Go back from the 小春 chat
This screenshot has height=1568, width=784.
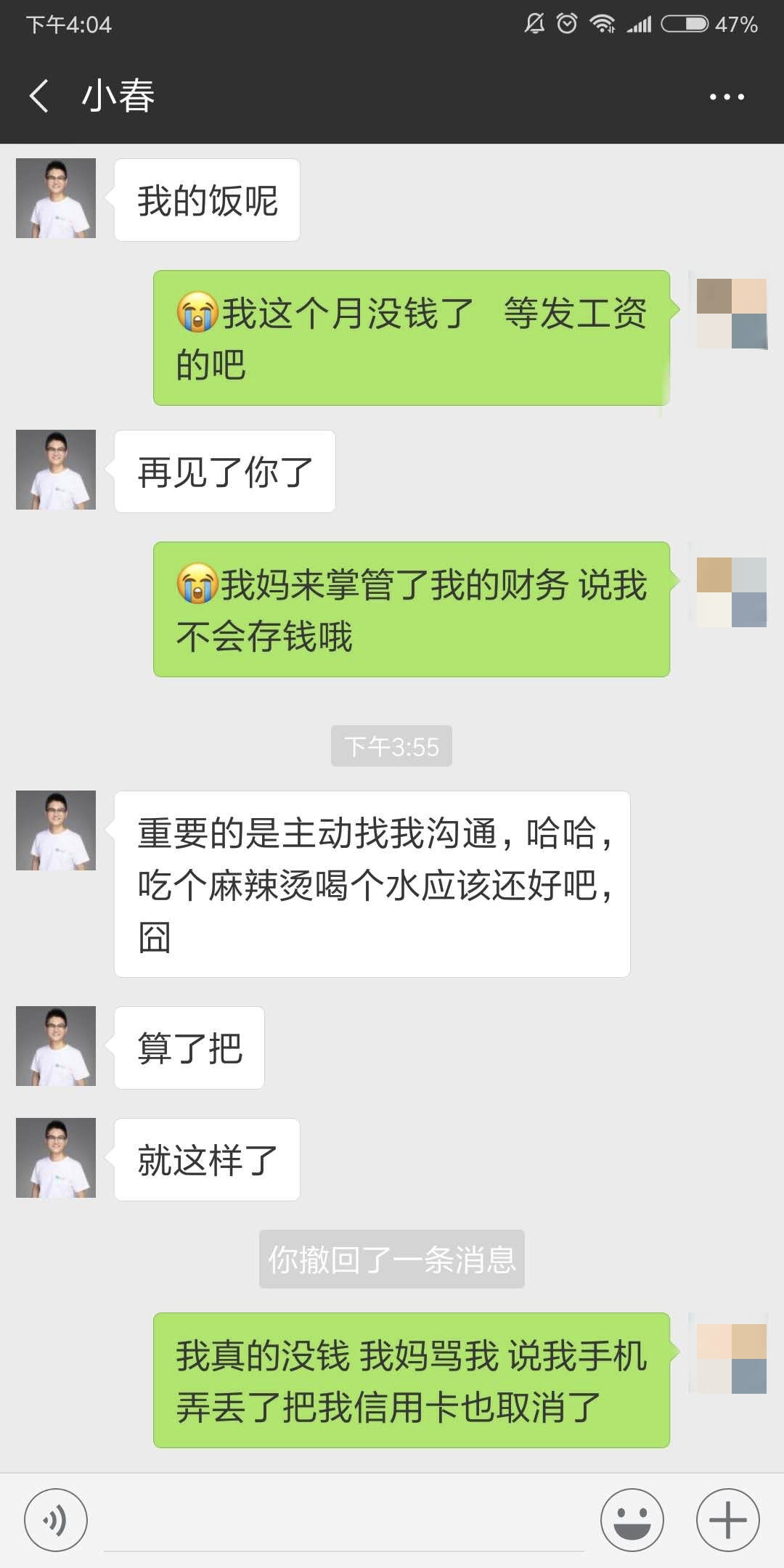click(x=39, y=96)
